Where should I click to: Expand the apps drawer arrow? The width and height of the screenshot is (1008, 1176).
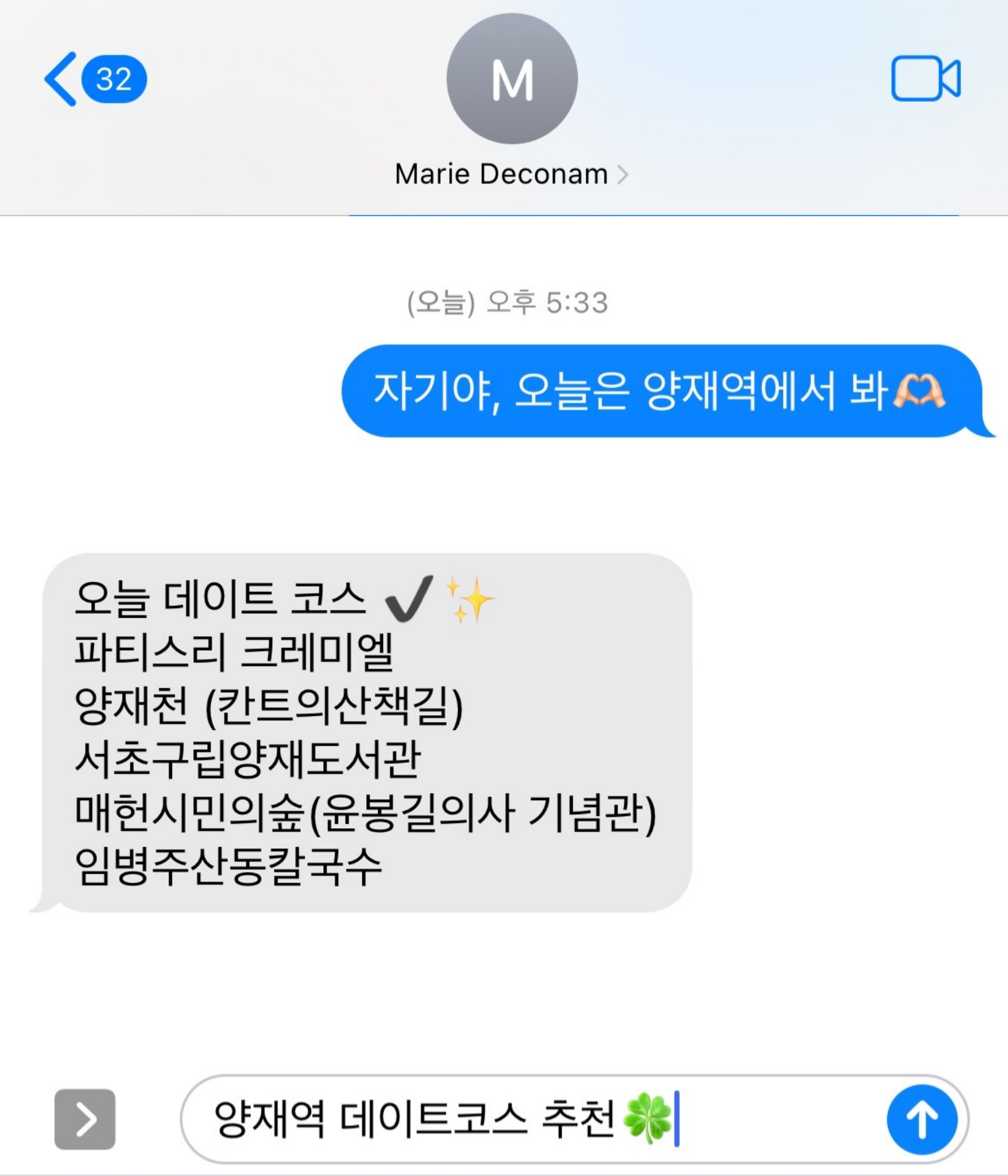[85, 1120]
